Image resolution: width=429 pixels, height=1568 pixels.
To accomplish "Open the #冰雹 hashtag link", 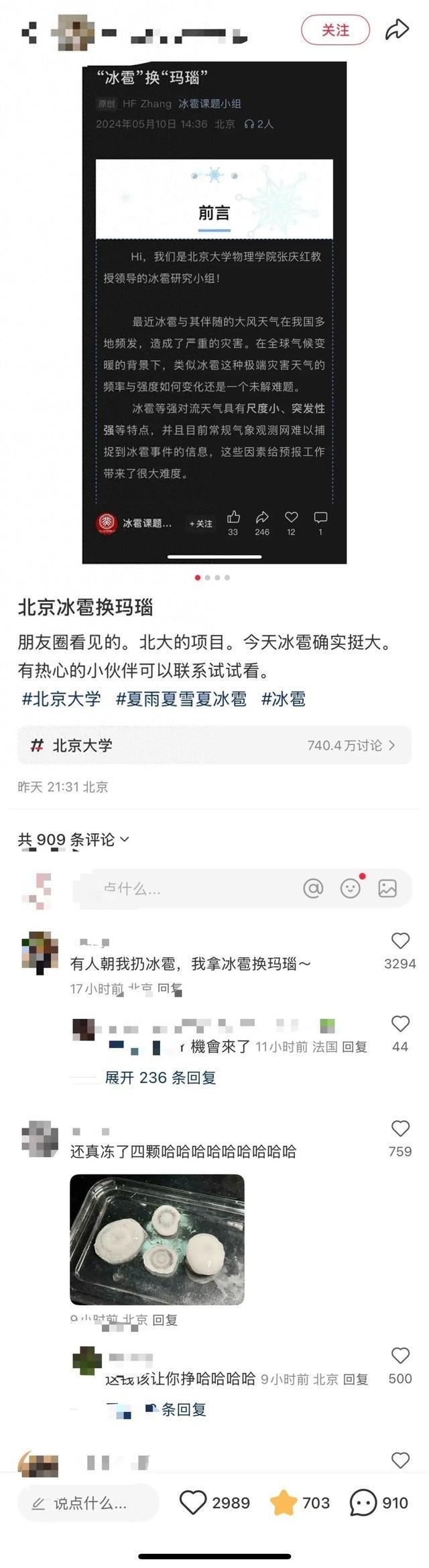I will point(283,699).
